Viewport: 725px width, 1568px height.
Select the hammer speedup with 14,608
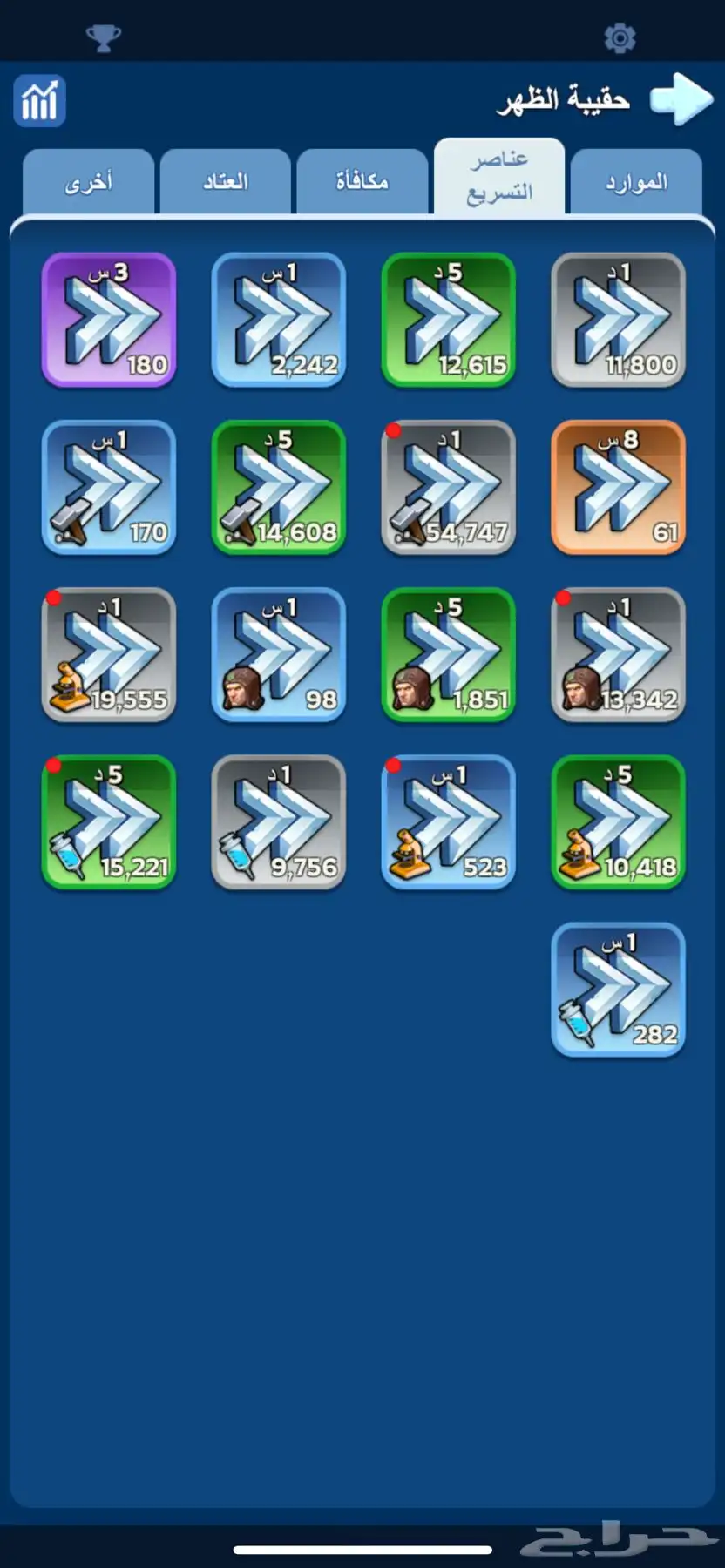pyautogui.click(x=279, y=487)
